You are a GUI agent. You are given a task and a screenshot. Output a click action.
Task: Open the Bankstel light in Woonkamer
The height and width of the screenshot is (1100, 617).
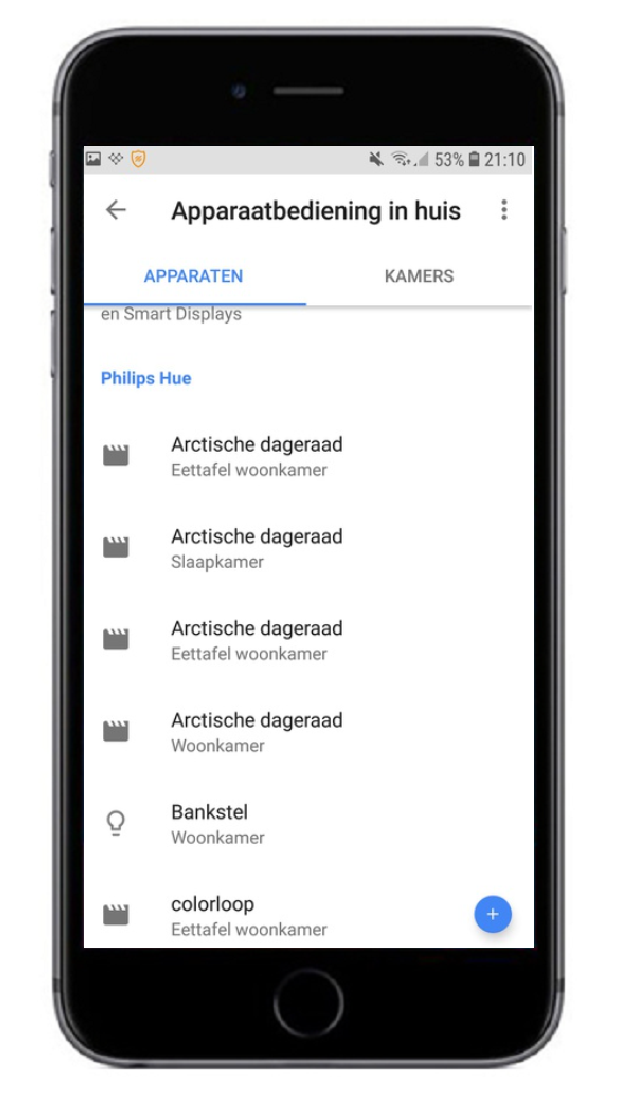[308, 824]
